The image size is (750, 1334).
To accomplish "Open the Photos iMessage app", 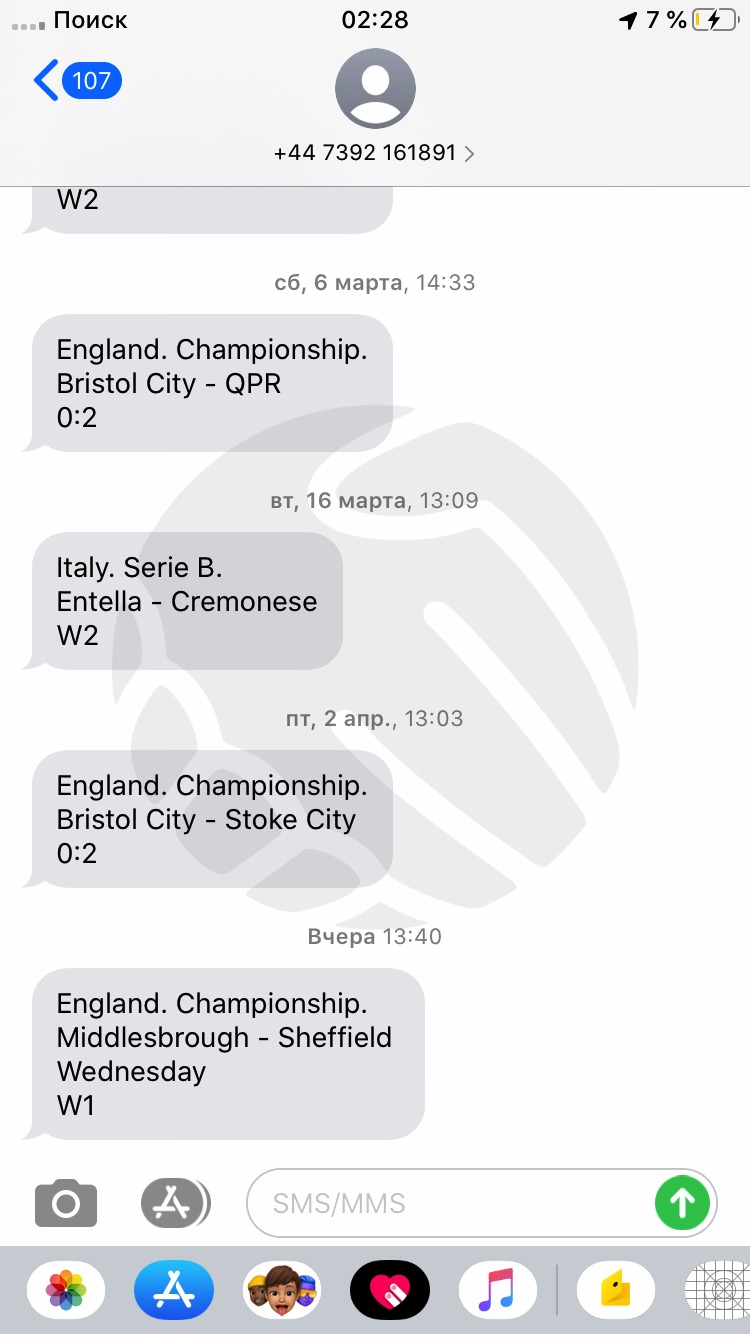I will click(x=66, y=1290).
